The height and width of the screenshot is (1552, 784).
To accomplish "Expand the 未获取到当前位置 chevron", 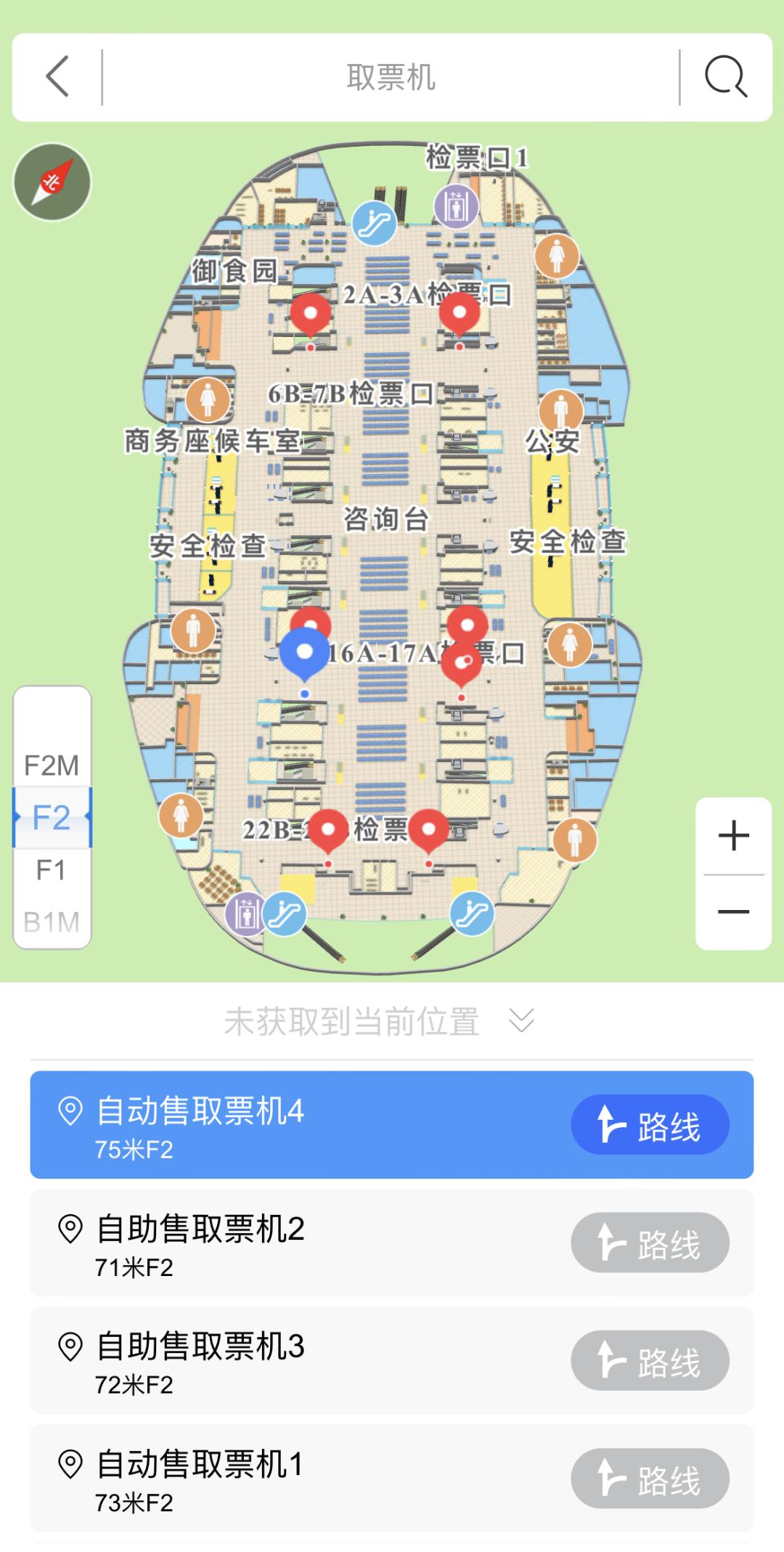I will click(520, 1021).
